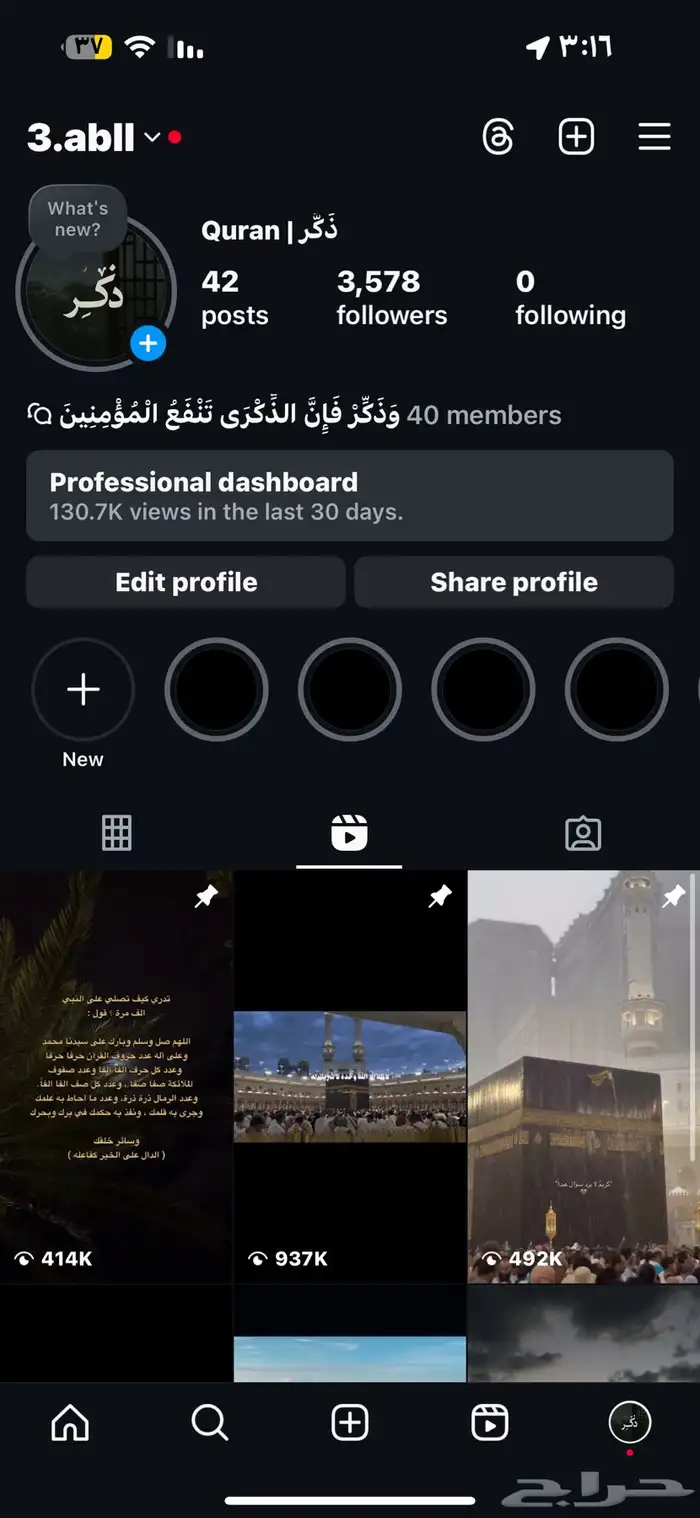The width and height of the screenshot is (700, 1518).
Task: Go to the Home feed
Action: [70, 1423]
